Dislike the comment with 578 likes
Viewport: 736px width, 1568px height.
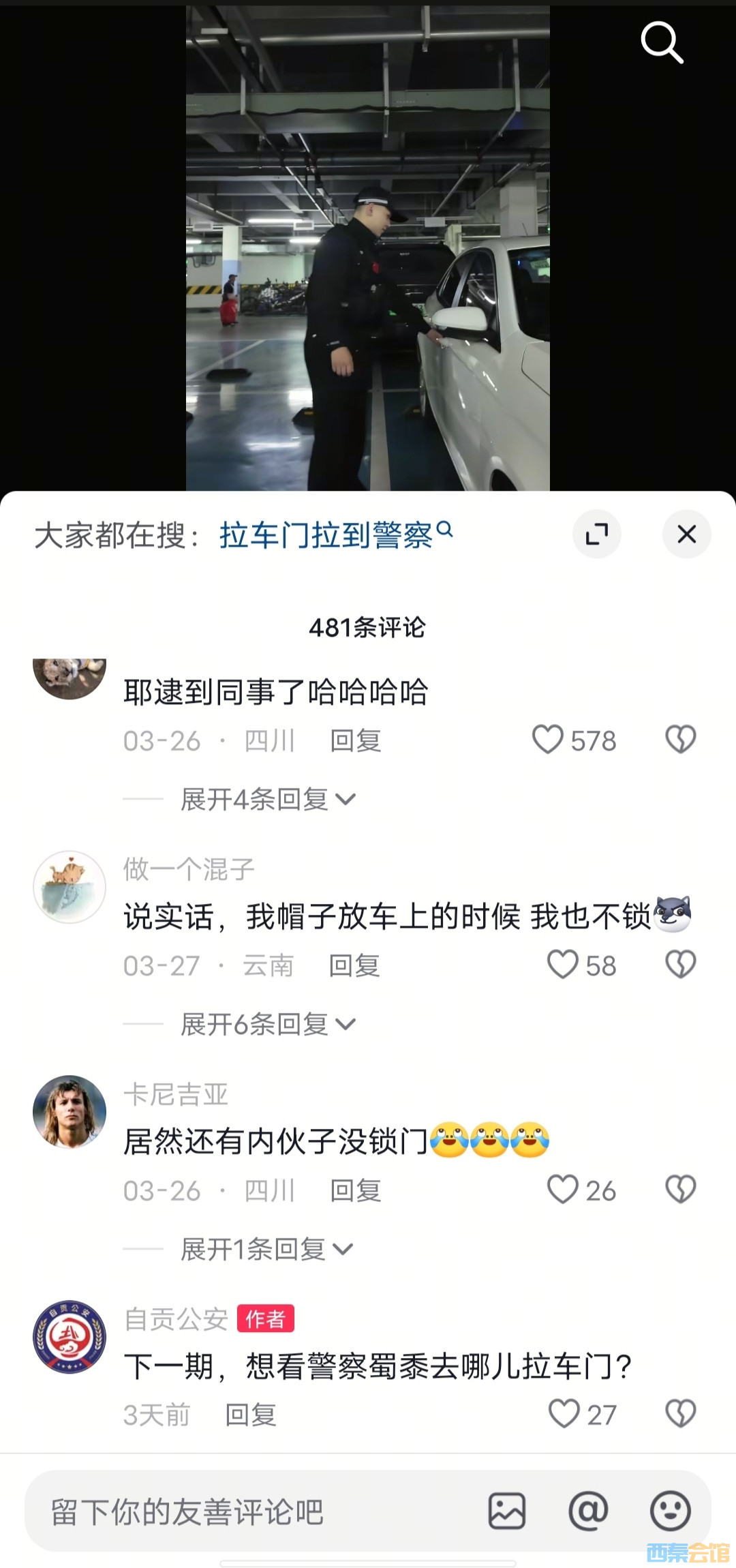(680, 740)
